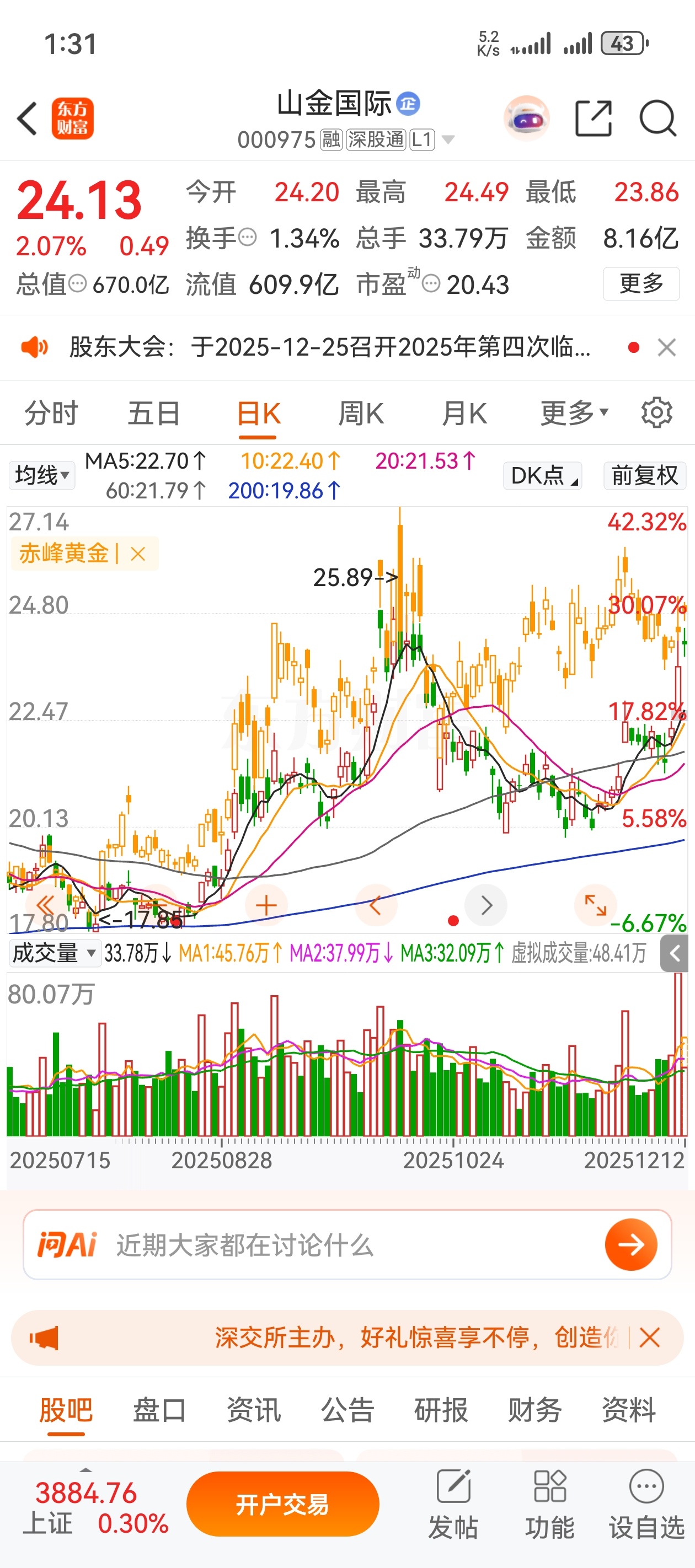Image resolution: width=695 pixels, height=1568 pixels.
Task: Open the 成交量 sub-indicator dropdown
Action: (x=54, y=953)
